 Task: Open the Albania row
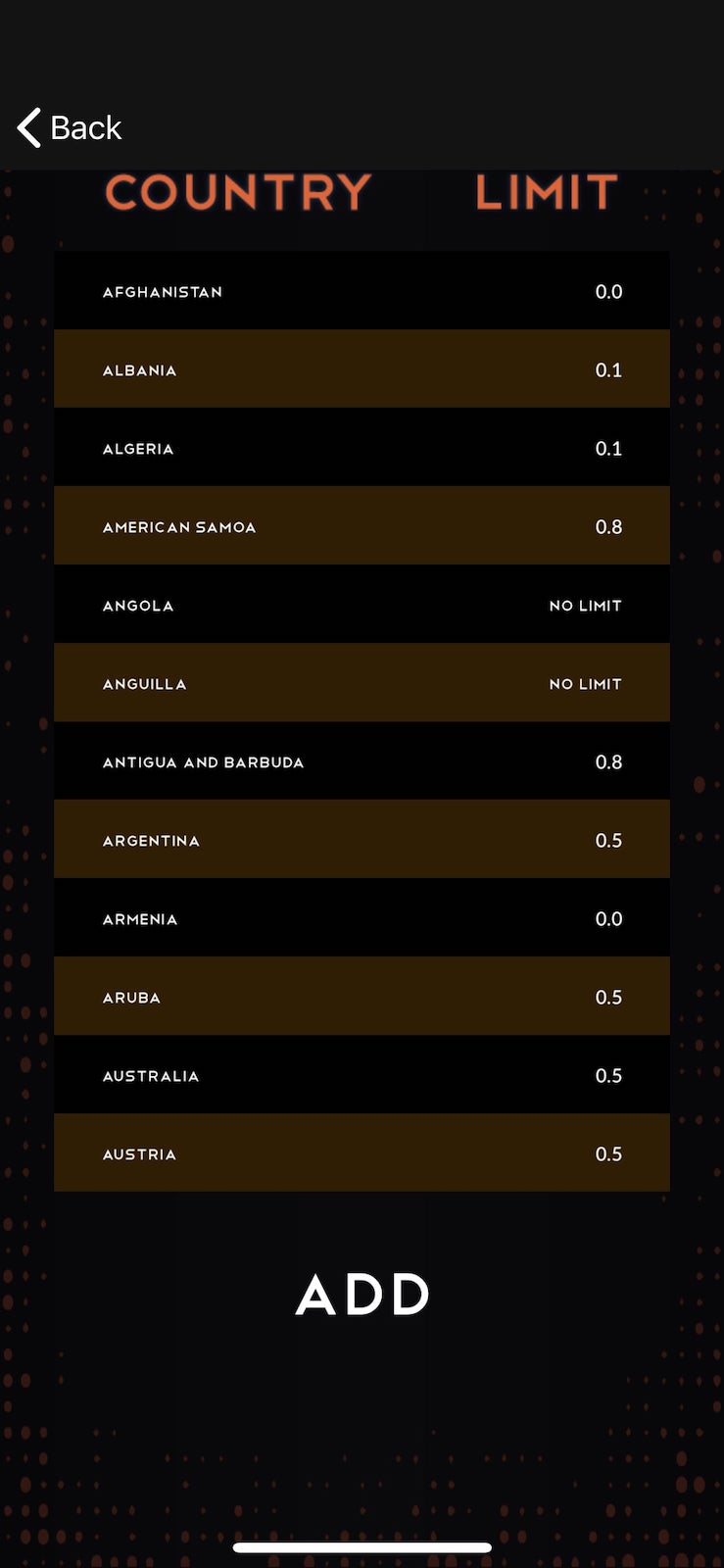click(362, 369)
